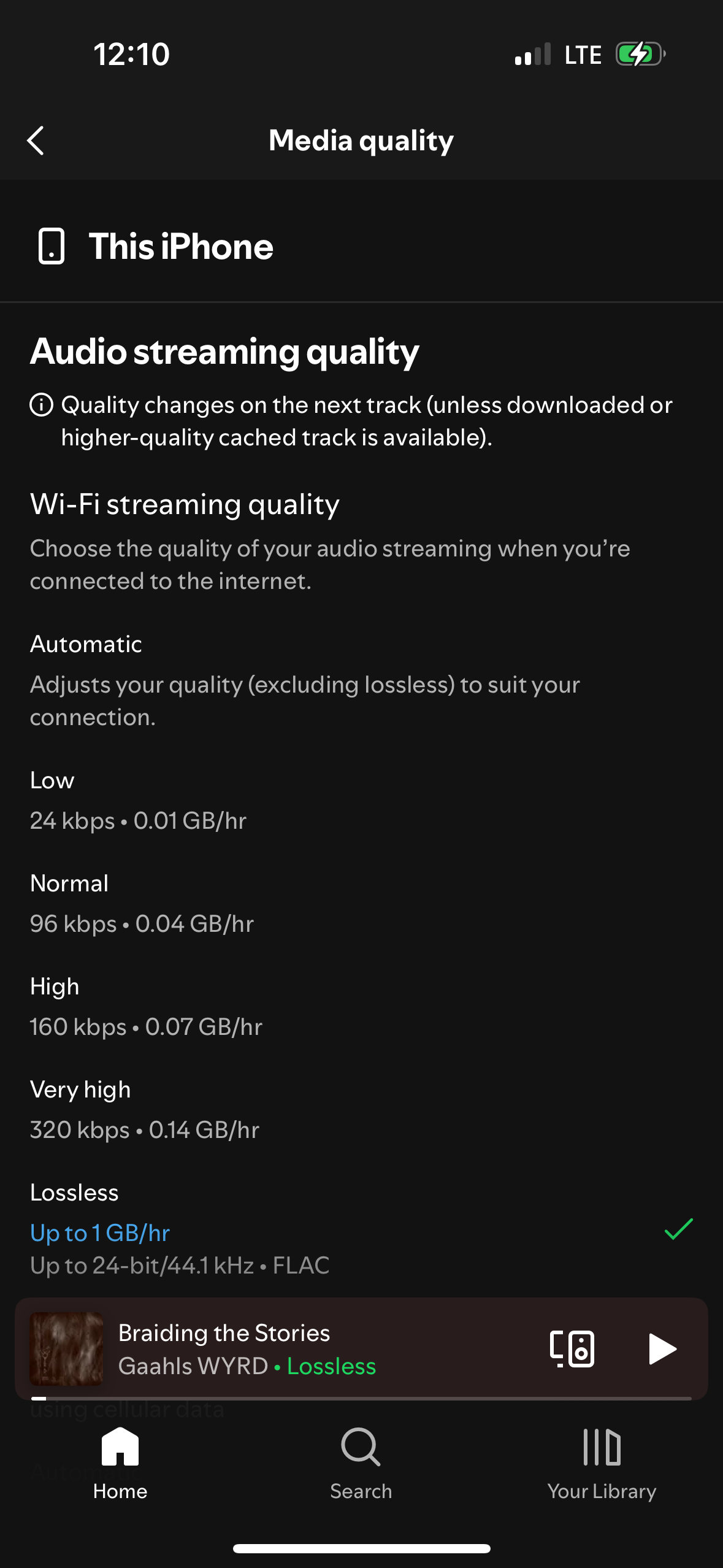Open the connect to device picker
Screen dimensions: 723x1568
coord(572,1348)
